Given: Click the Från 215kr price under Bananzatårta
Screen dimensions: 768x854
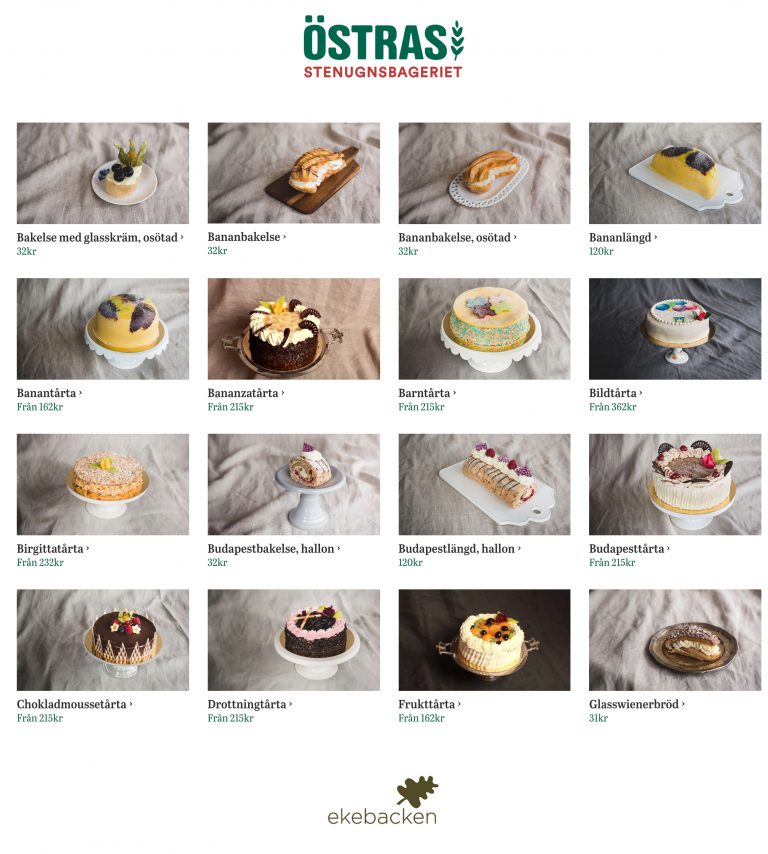Looking at the screenshot, I should tap(230, 408).
